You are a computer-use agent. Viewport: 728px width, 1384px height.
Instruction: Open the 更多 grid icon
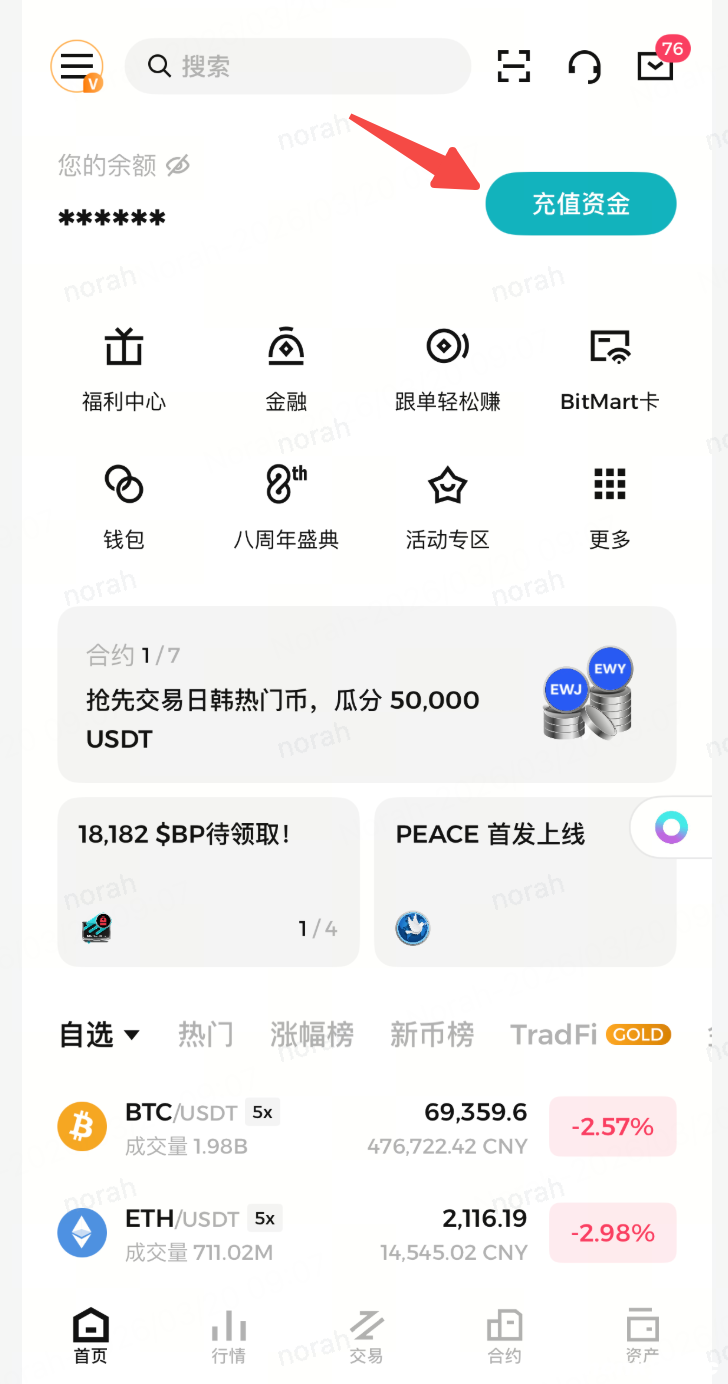click(609, 485)
